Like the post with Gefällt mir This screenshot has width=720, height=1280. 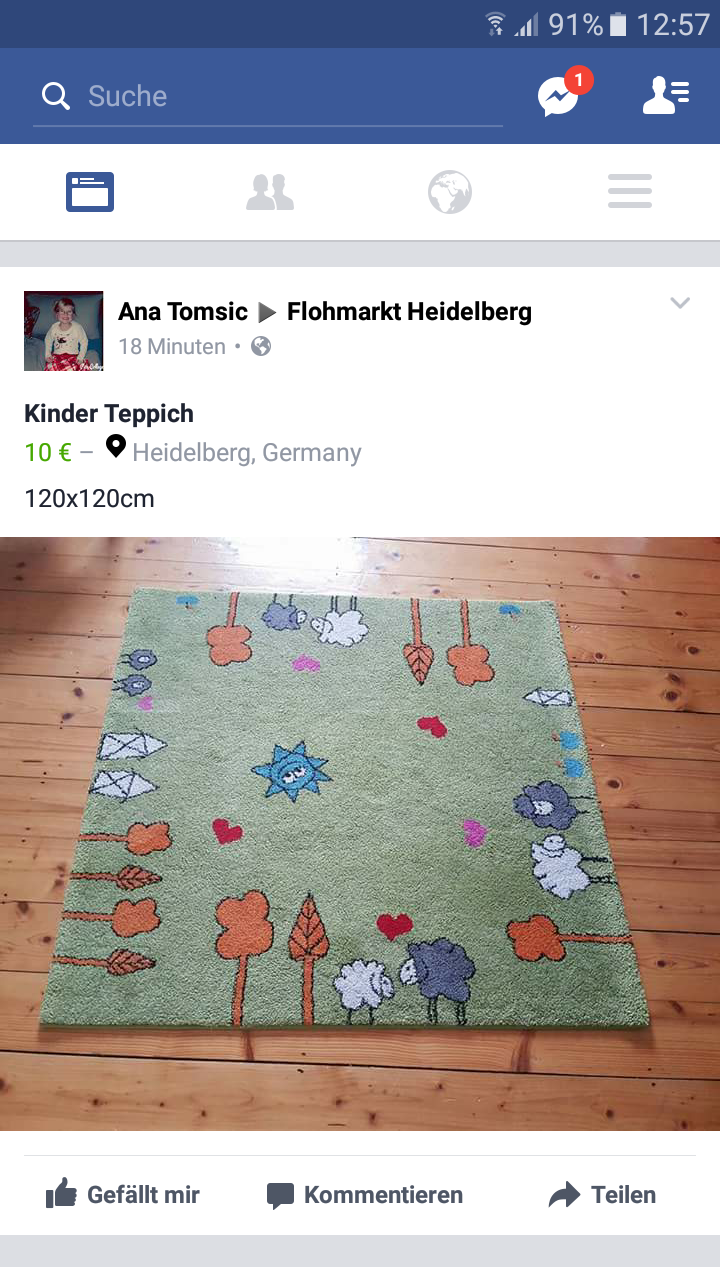(x=123, y=1194)
